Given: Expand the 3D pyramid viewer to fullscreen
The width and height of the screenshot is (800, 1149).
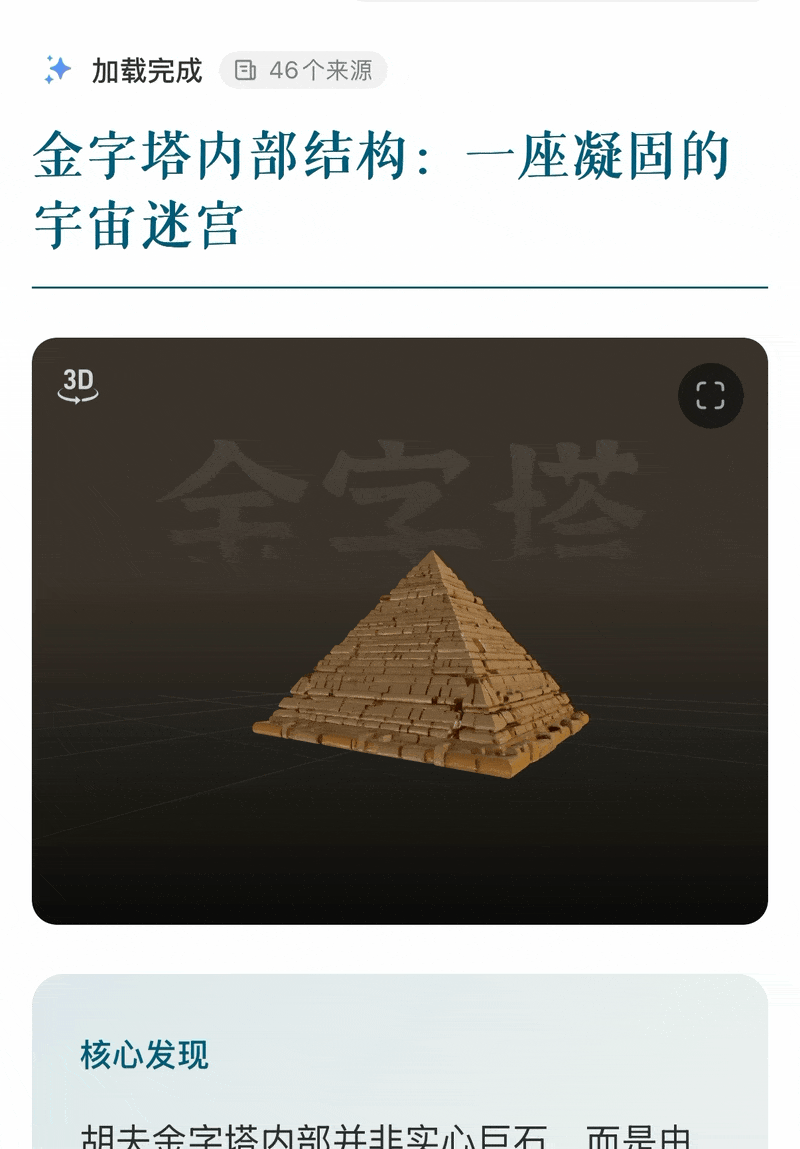Looking at the screenshot, I should [x=710, y=396].
